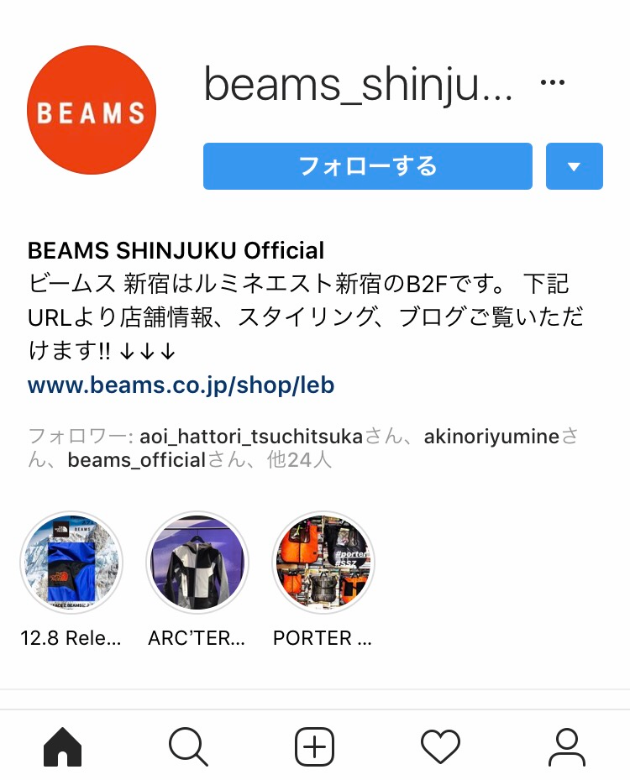Screen dimensions: 630x780
Task: Open the Activity heart tab
Action: 440,746
